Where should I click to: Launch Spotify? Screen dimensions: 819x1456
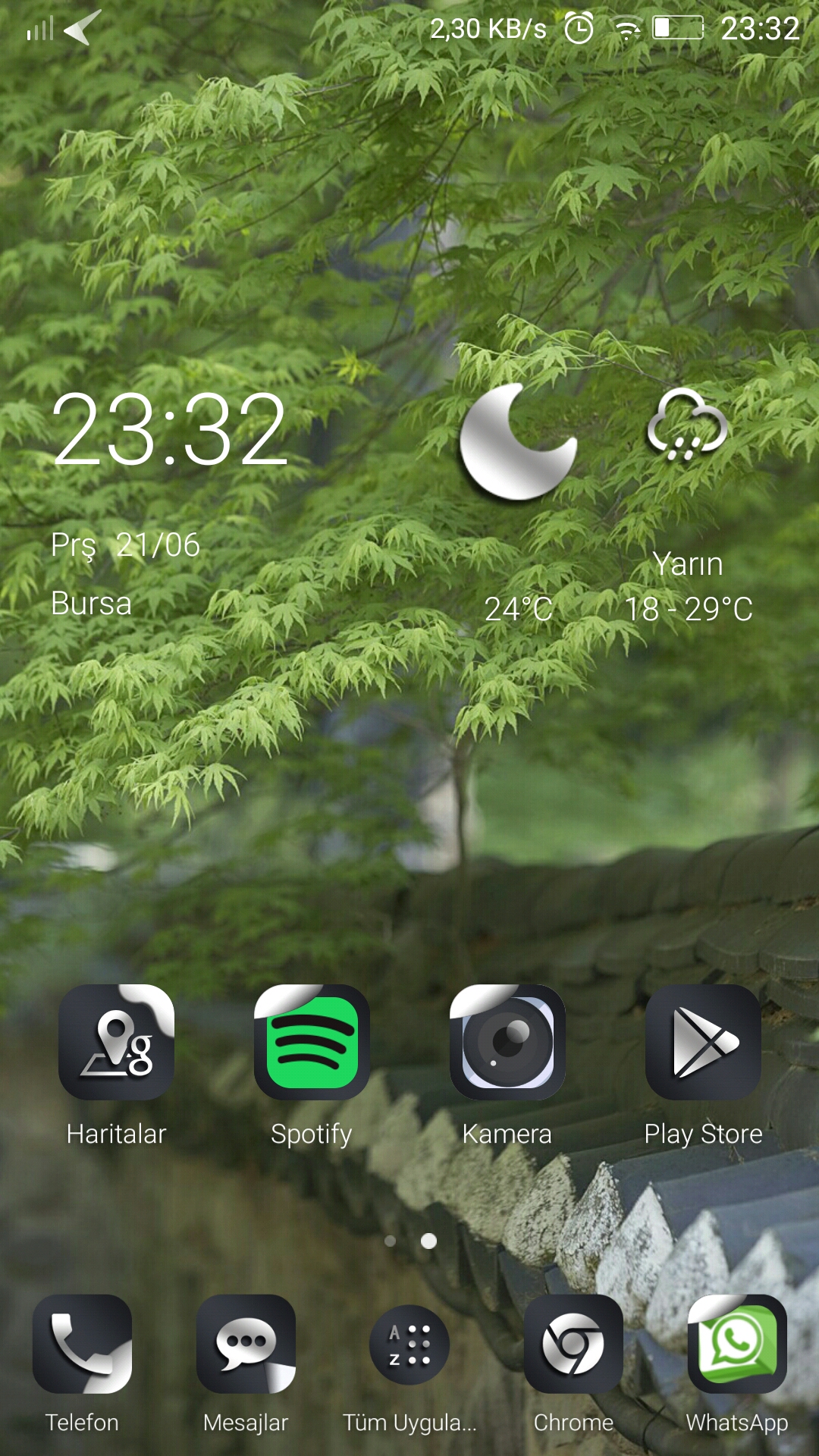click(312, 1042)
